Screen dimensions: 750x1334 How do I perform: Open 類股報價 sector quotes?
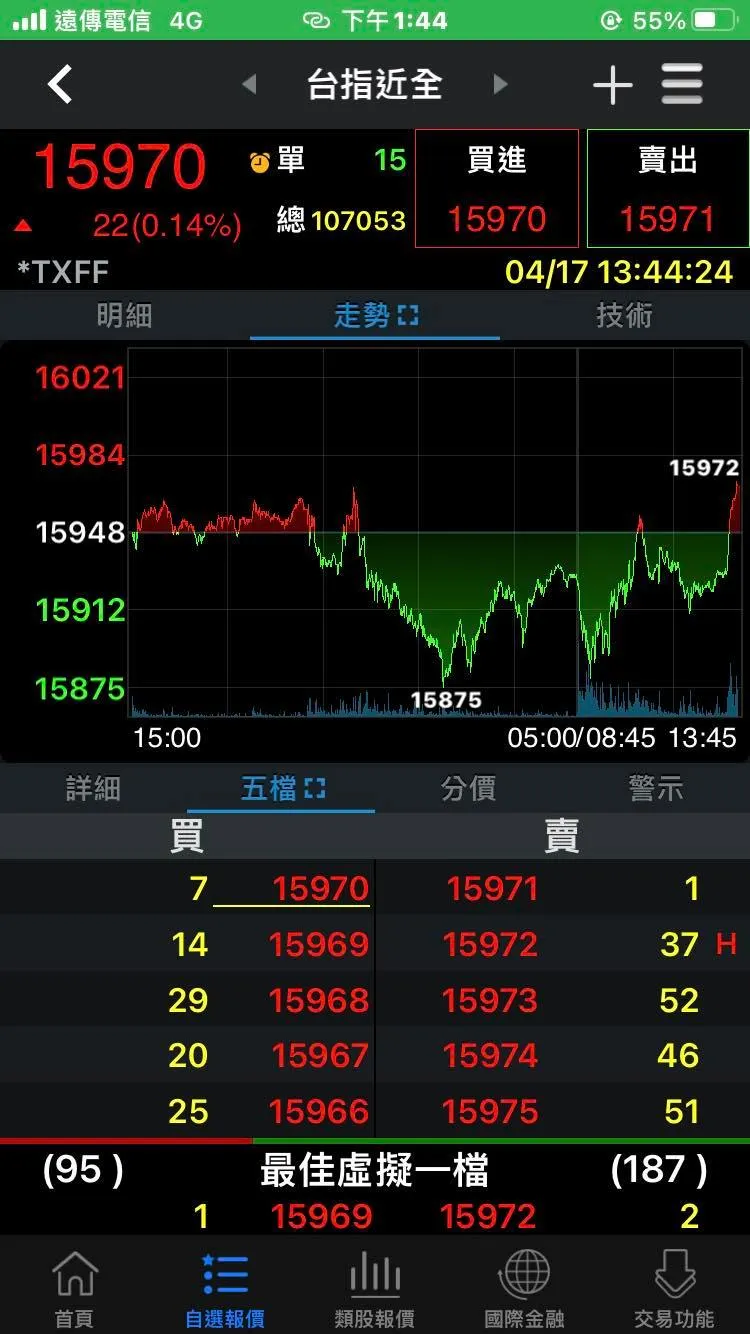coord(375,1288)
